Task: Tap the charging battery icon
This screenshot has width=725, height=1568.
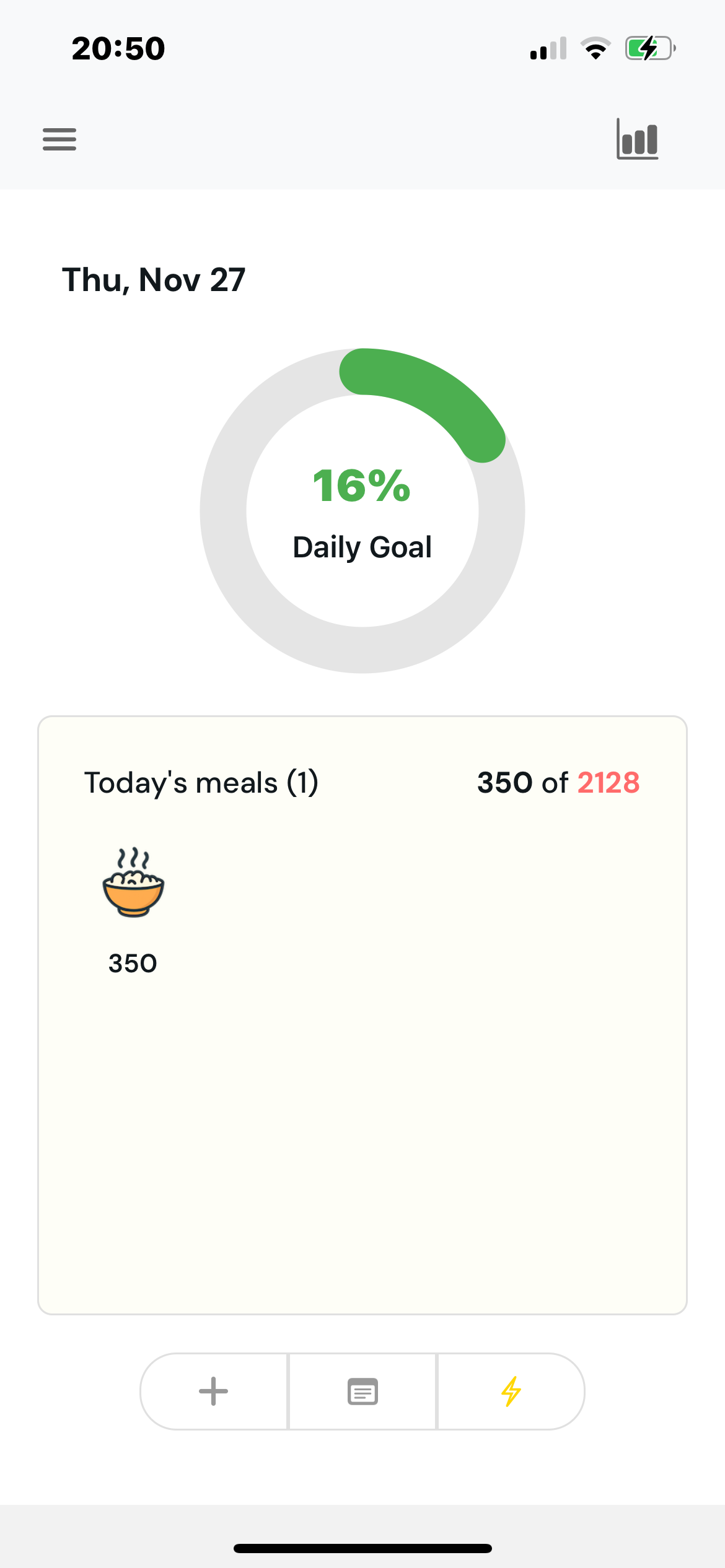Action: point(648,49)
